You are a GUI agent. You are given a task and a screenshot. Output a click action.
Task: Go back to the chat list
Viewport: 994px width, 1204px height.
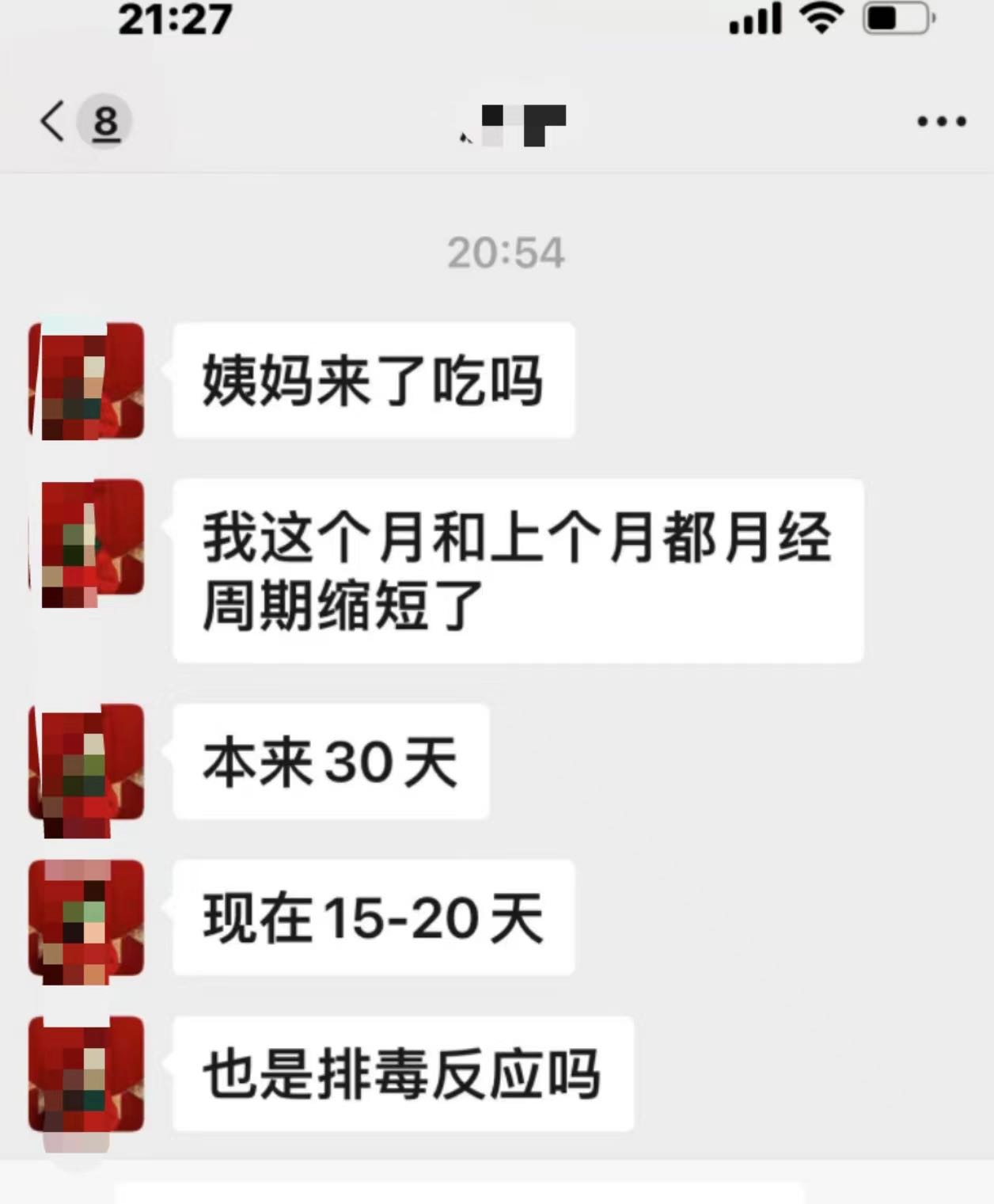(54, 122)
